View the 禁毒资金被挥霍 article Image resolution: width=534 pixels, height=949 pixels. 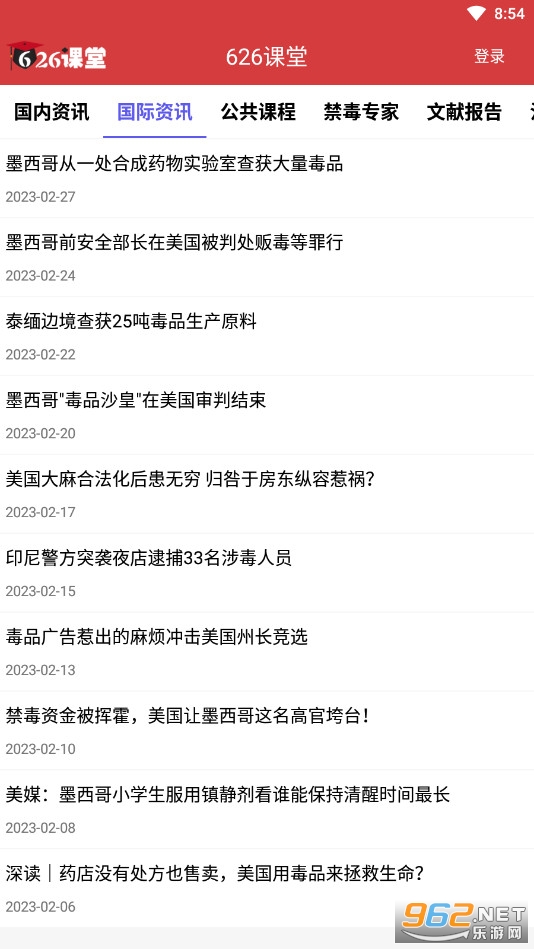click(267, 731)
